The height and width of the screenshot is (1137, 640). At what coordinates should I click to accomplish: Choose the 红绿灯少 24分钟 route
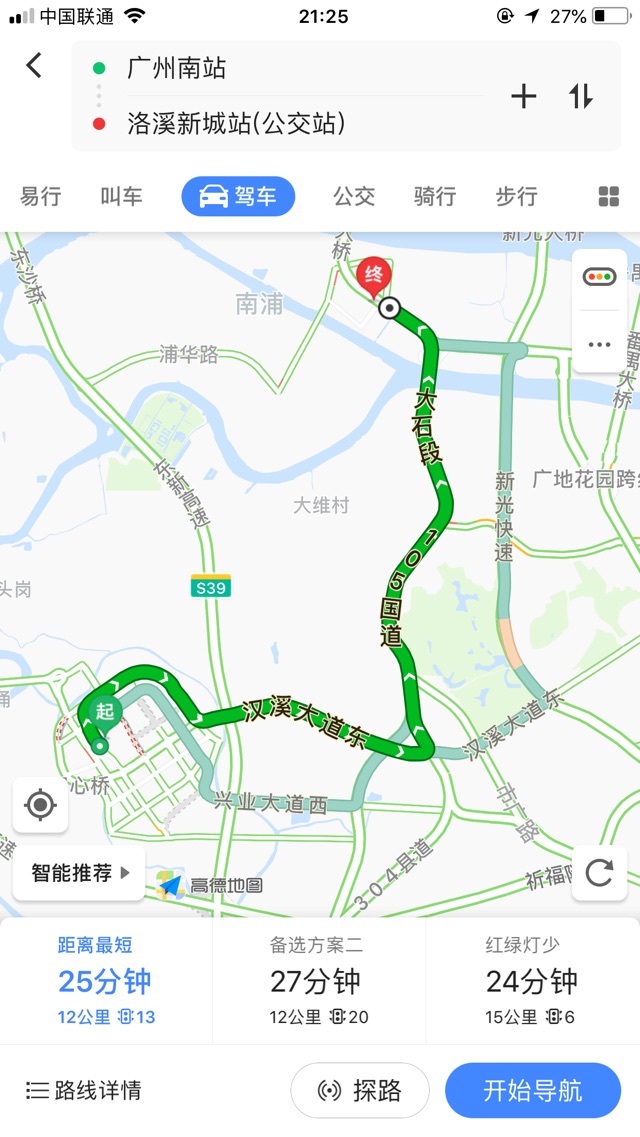tap(532, 981)
